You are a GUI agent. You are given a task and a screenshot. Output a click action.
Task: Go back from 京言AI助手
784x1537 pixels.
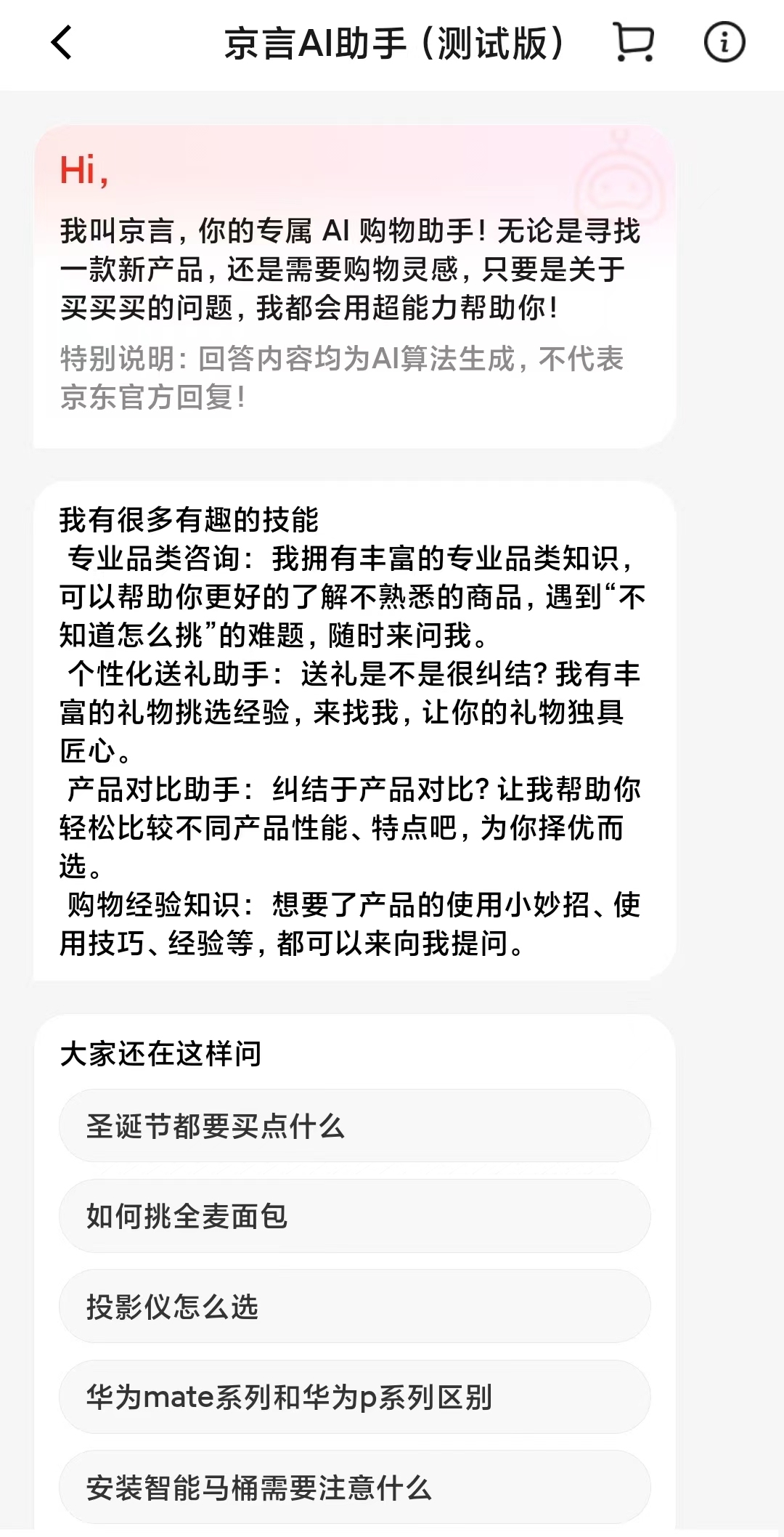[x=62, y=43]
